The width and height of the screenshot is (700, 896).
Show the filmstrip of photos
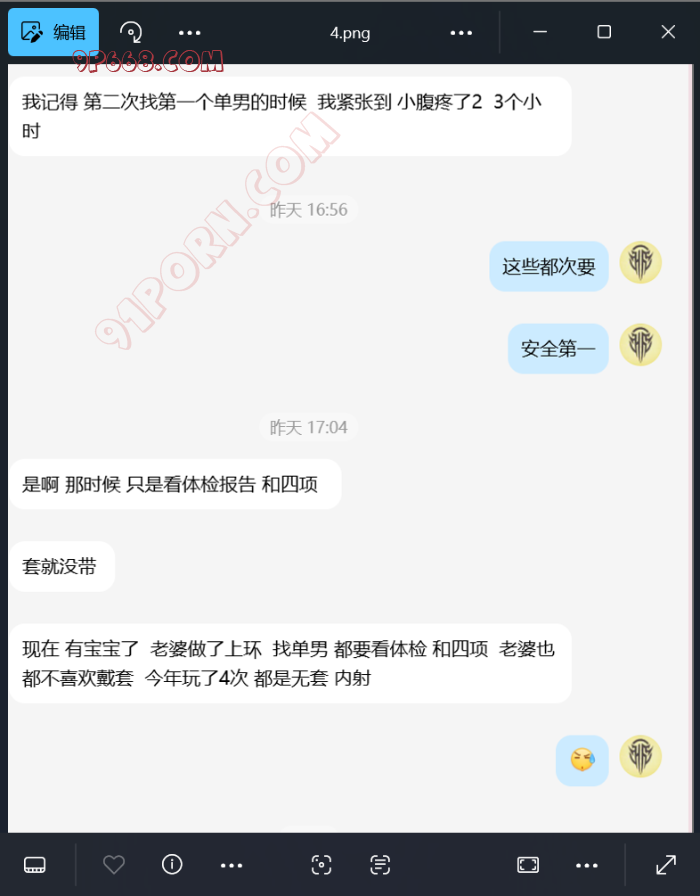[x=35, y=865]
